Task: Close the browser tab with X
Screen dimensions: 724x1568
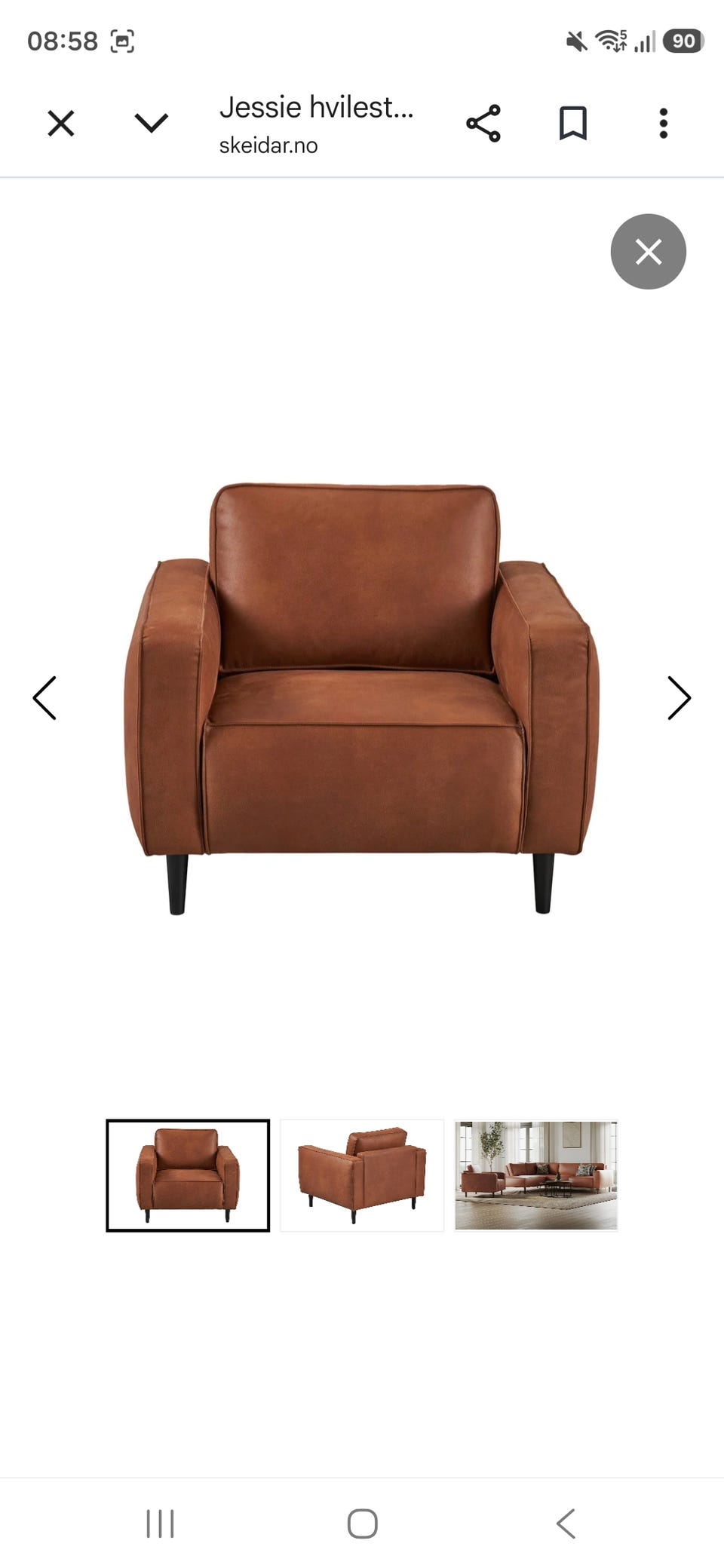Action: pyautogui.click(x=61, y=123)
